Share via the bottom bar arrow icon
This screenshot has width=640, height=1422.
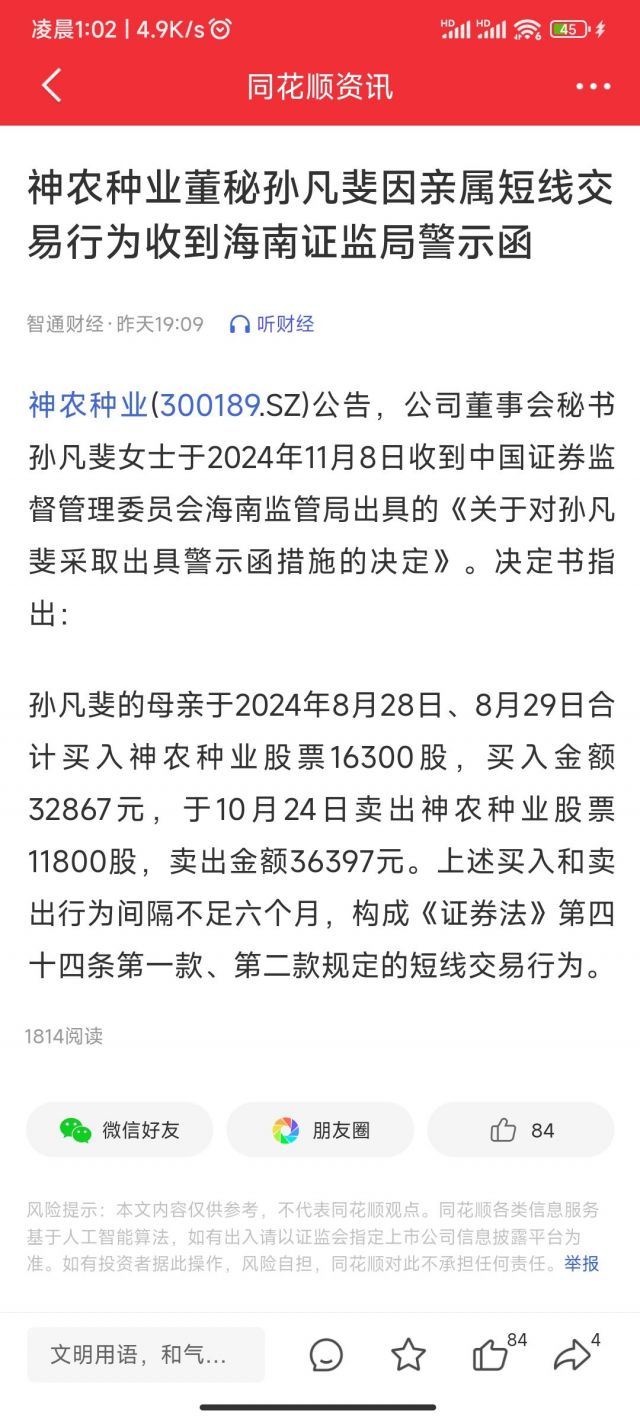(572, 1355)
